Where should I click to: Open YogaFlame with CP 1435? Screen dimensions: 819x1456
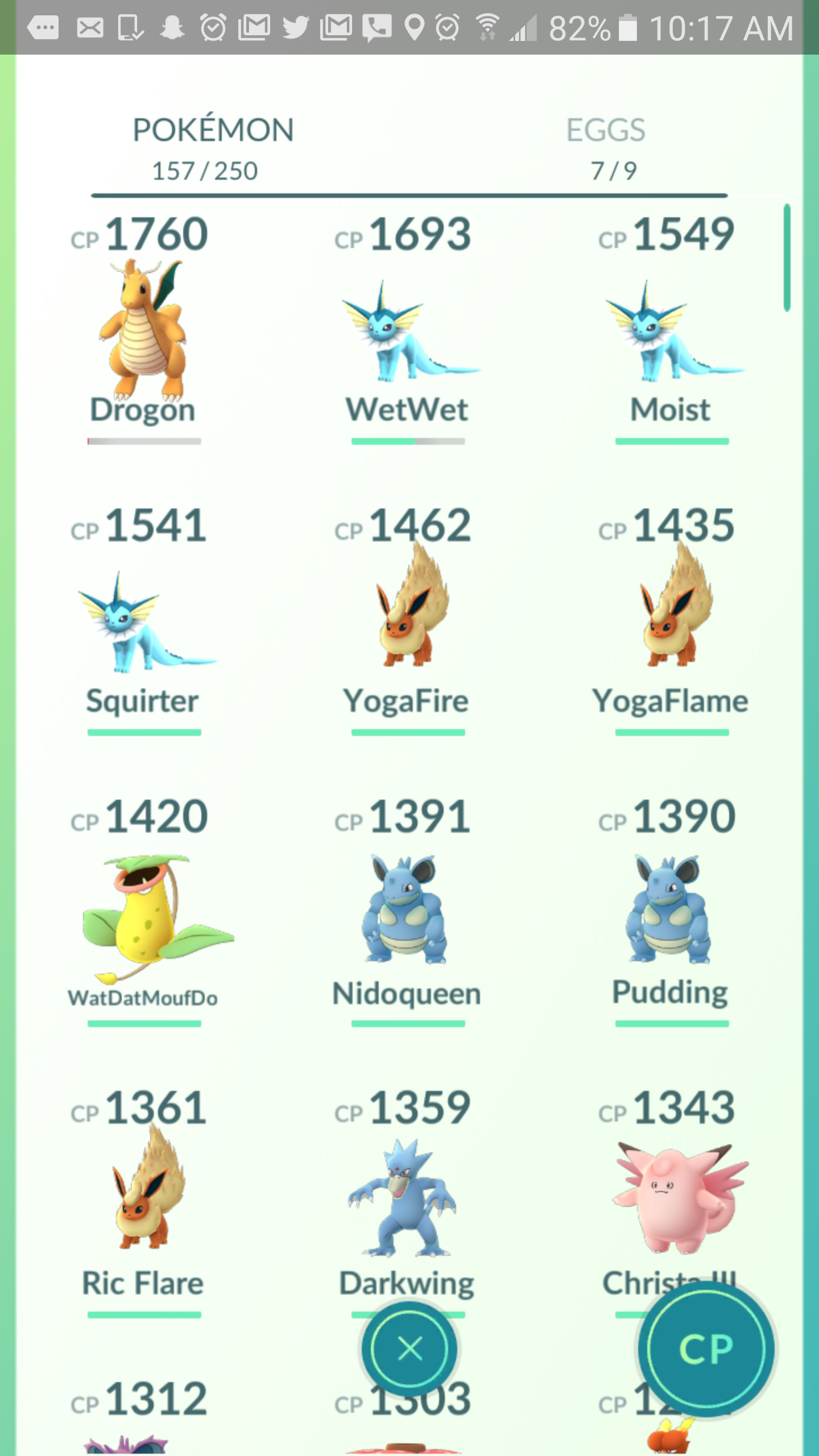(671, 614)
